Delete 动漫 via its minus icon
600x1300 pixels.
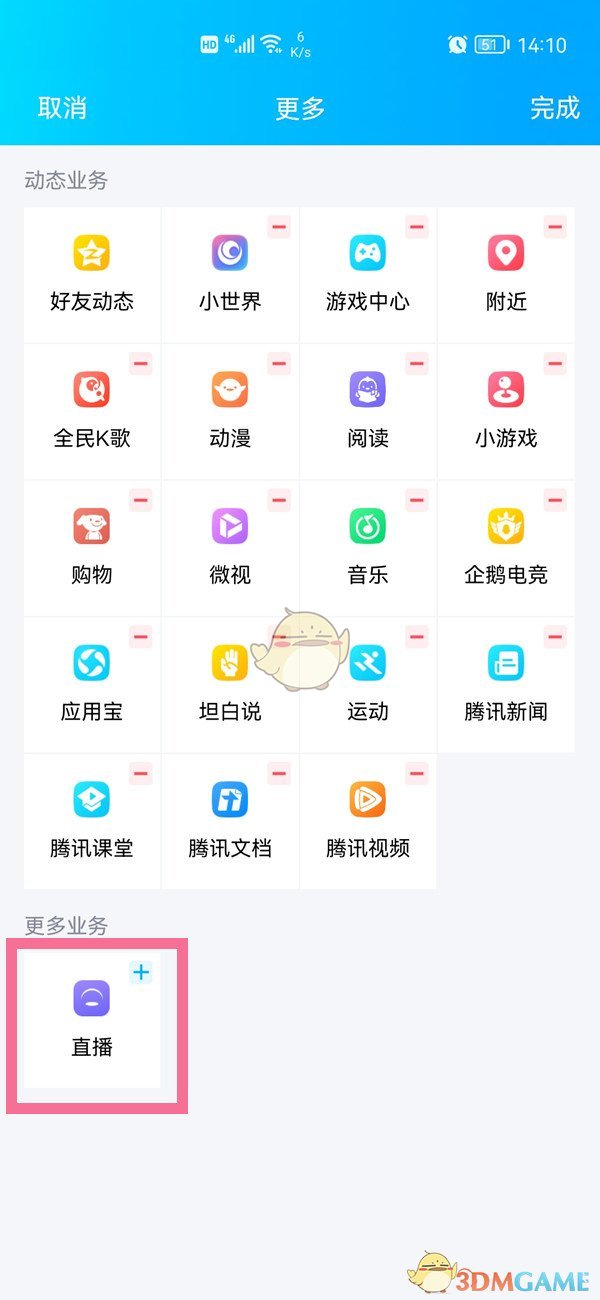tap(279, 364)
